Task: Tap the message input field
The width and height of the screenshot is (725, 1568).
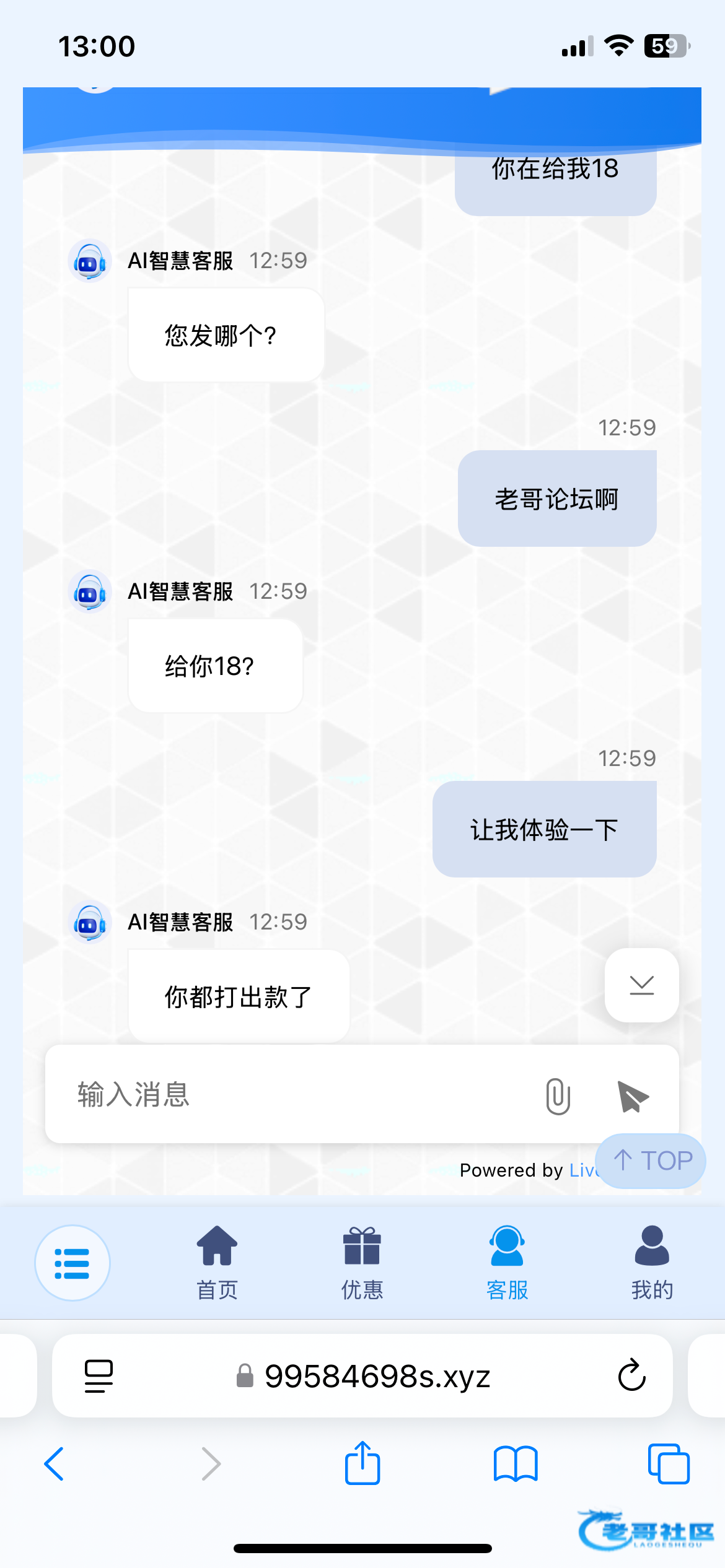Action: [x=297, y=1094]
